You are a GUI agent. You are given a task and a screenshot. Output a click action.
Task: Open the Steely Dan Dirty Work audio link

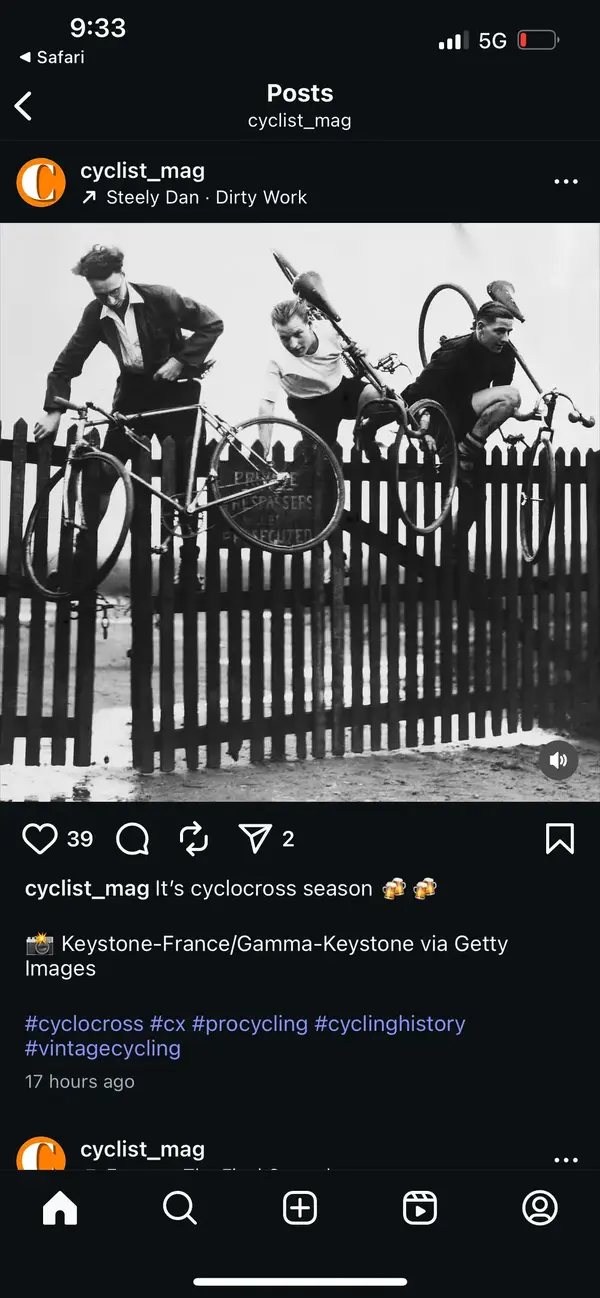point(205,197)
